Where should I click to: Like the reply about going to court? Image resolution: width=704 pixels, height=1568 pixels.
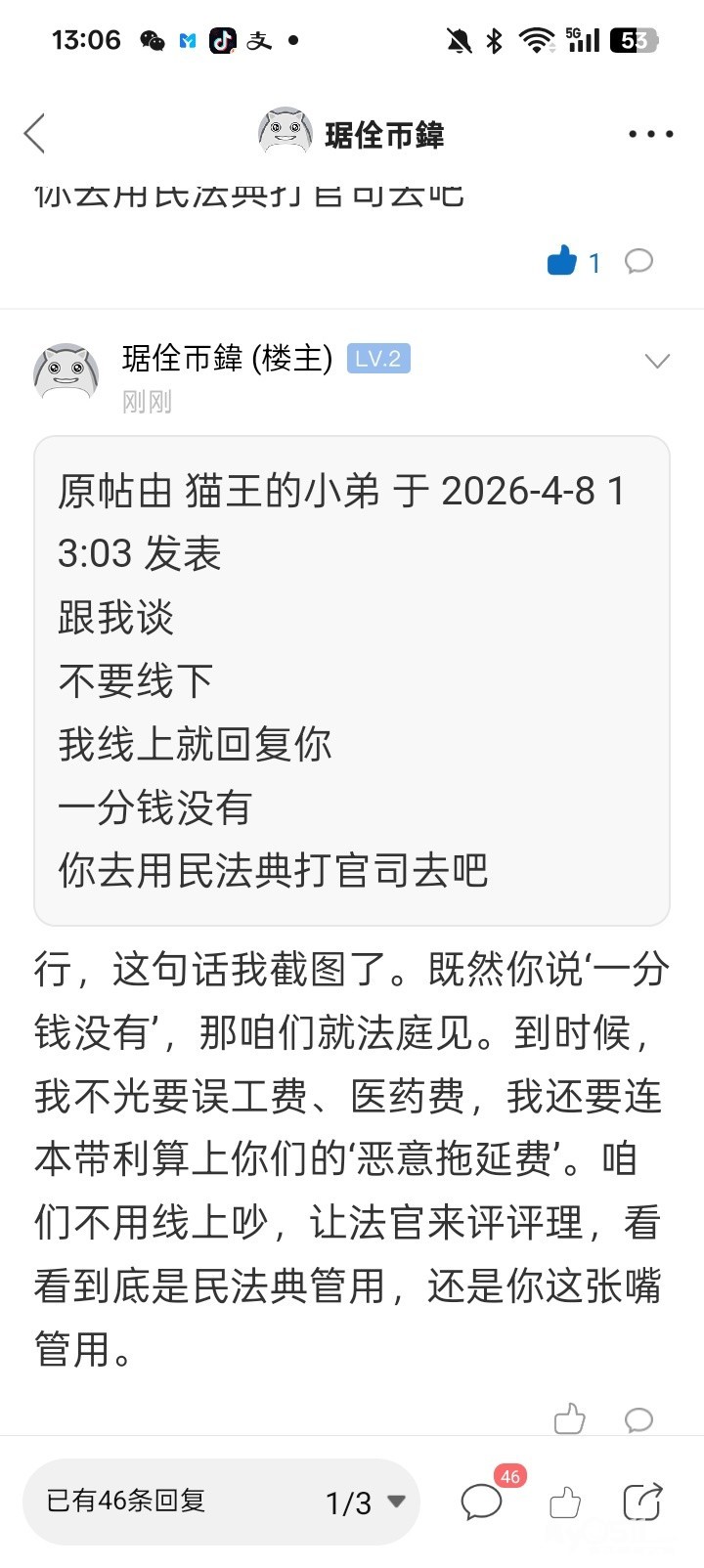tap(569, 1417)
